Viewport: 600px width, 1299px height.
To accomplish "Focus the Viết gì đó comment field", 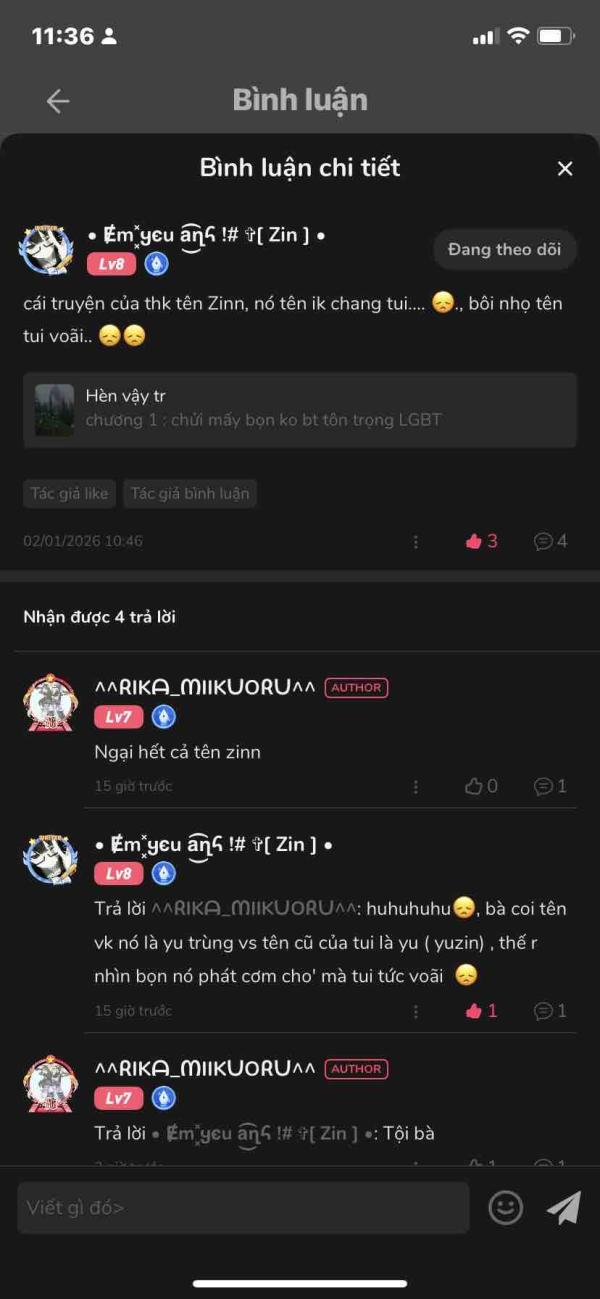I will (243, 1208).
